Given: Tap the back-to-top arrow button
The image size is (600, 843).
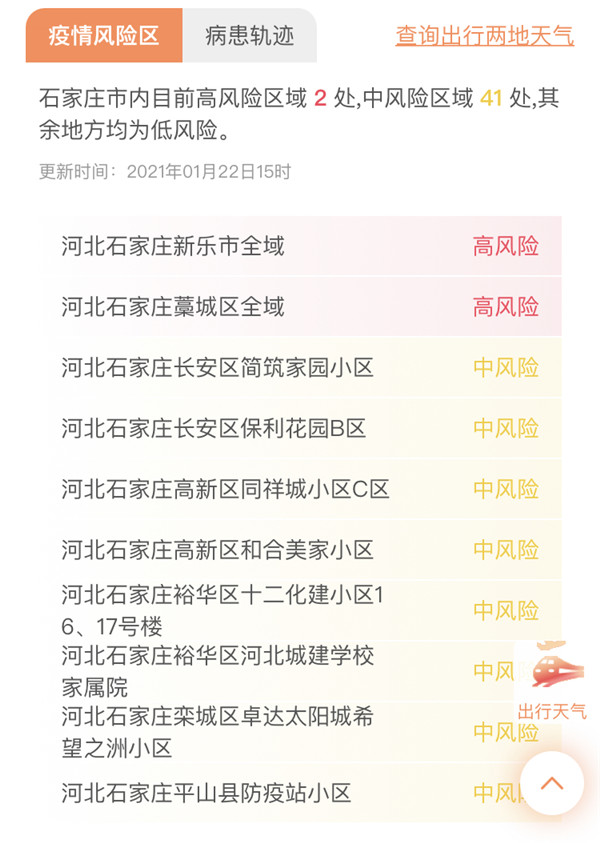Looking at the screenshot, I should click(552, 783).
